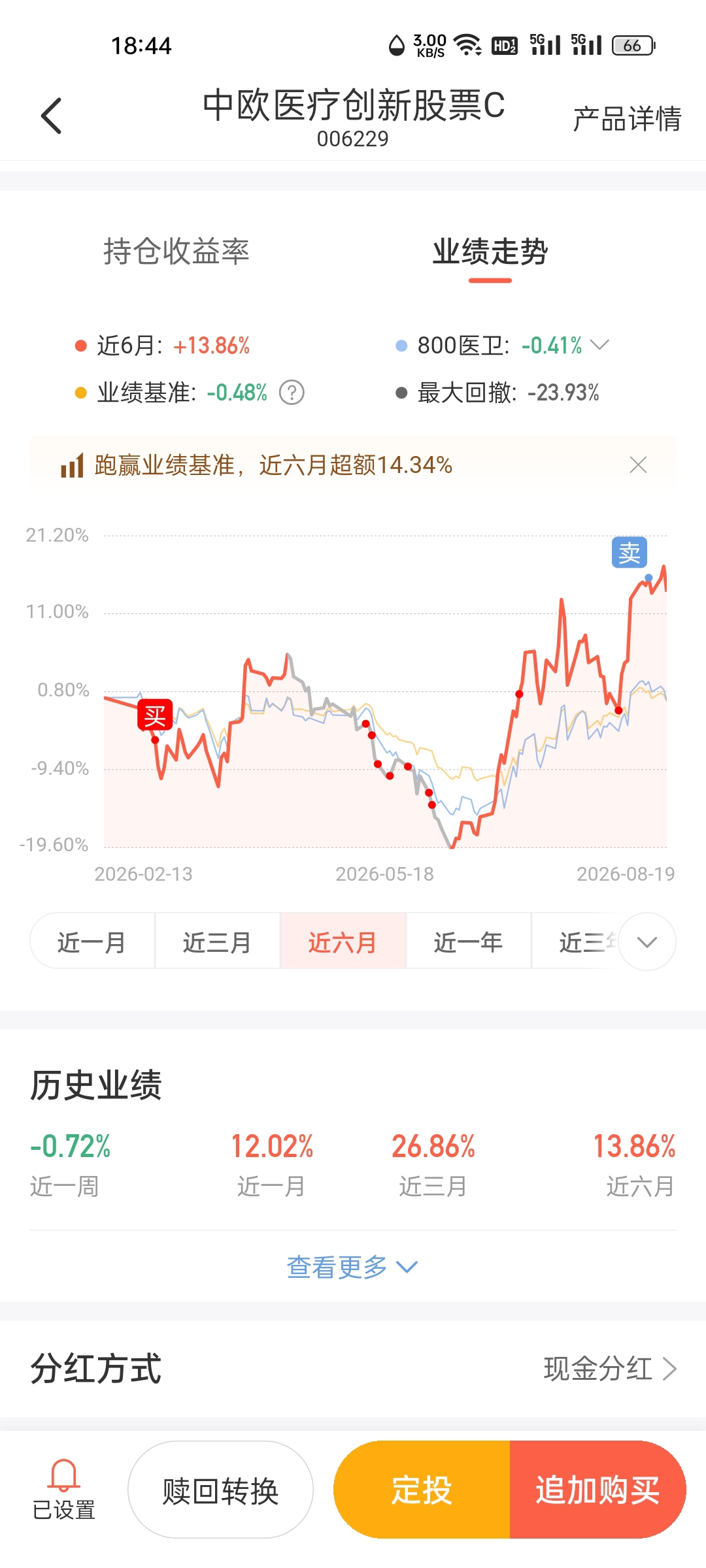
Task: Start a 定投 regular investment plan
Action: (422, 1490)
